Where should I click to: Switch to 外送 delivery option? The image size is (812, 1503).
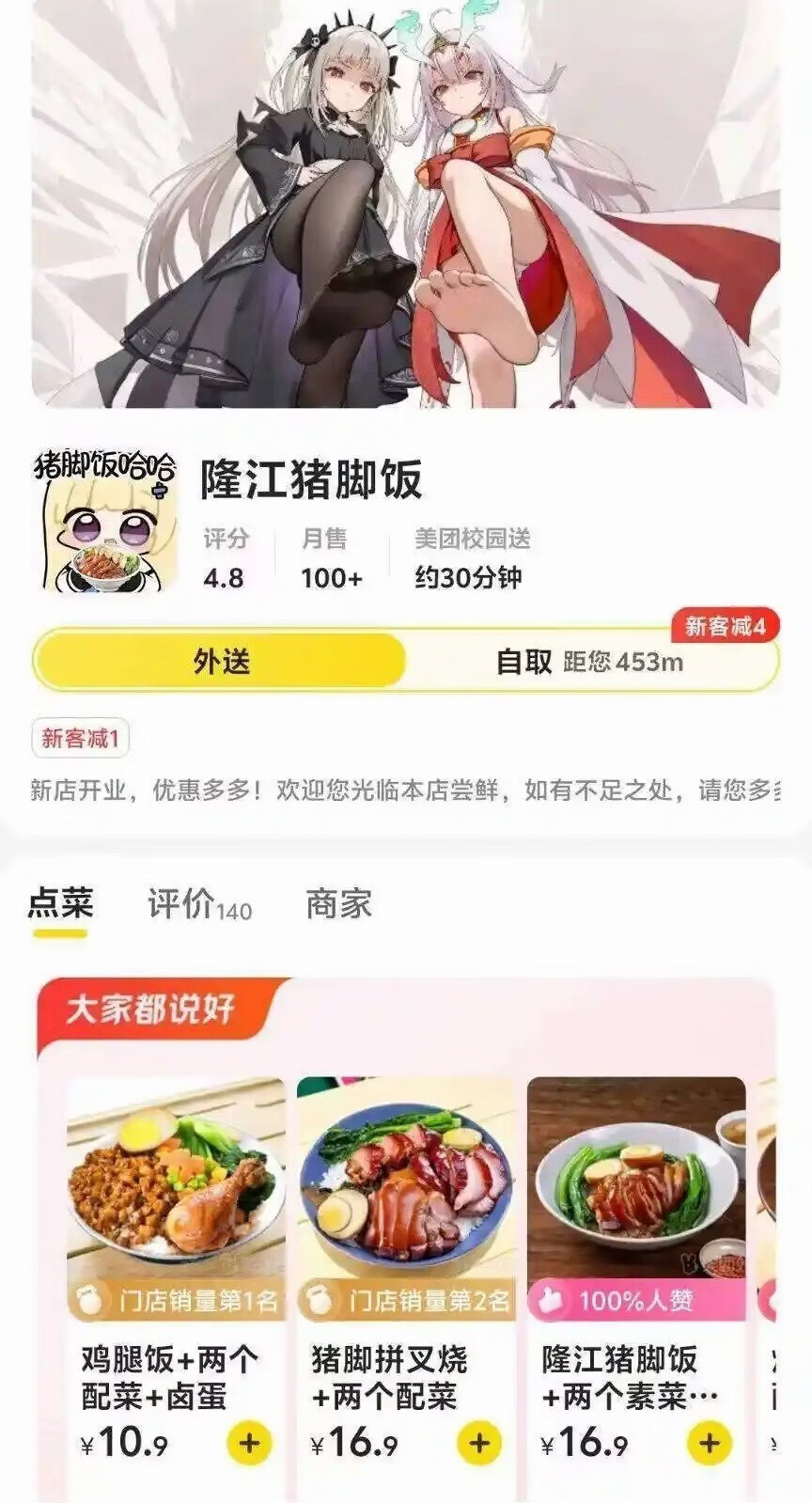(221, 662)
